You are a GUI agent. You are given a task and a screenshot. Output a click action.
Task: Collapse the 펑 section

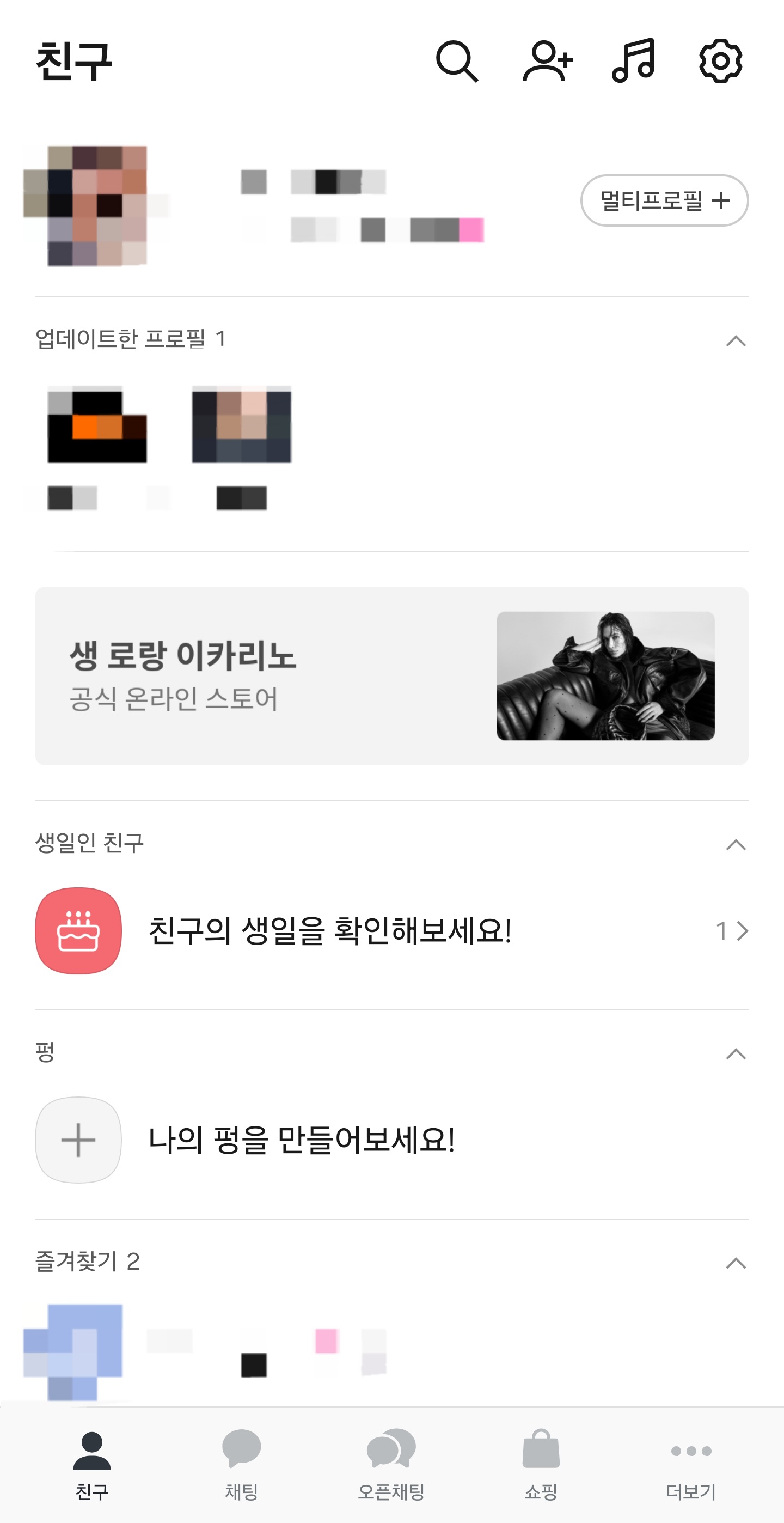[736, 1054]
